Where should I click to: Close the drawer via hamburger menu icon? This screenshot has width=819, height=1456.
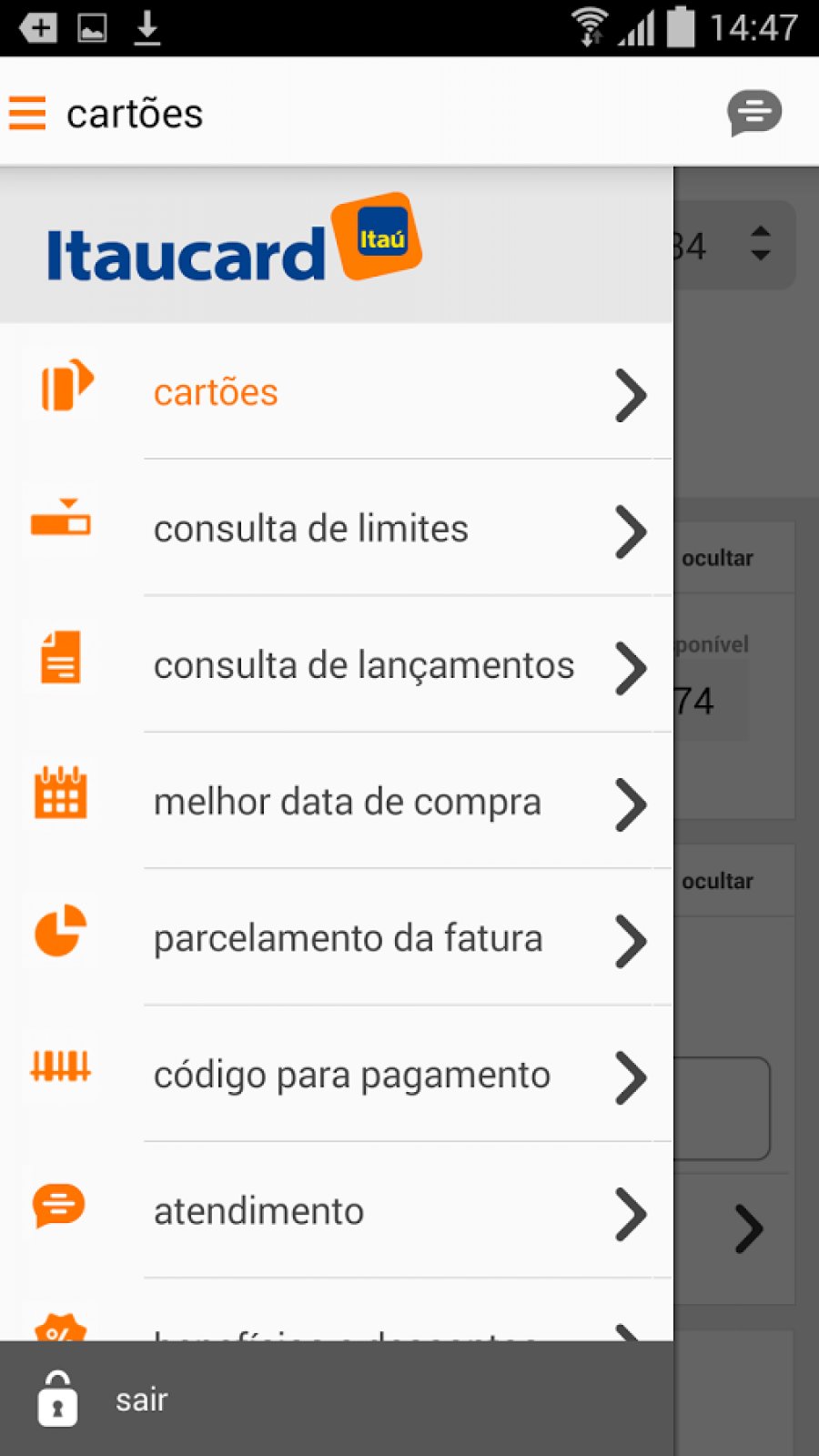pos(27,114)
